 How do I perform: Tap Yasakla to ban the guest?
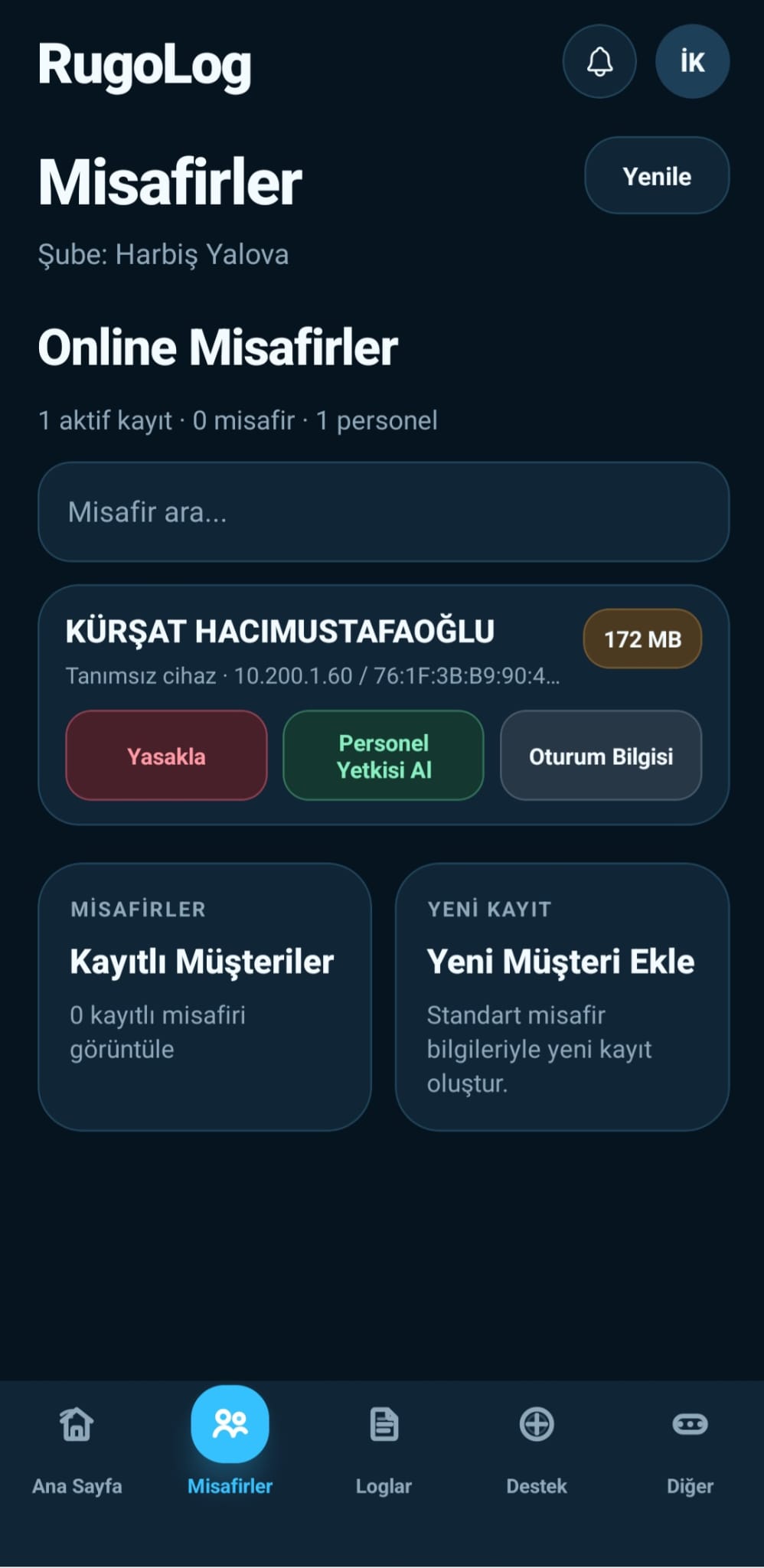pos(165,756)
